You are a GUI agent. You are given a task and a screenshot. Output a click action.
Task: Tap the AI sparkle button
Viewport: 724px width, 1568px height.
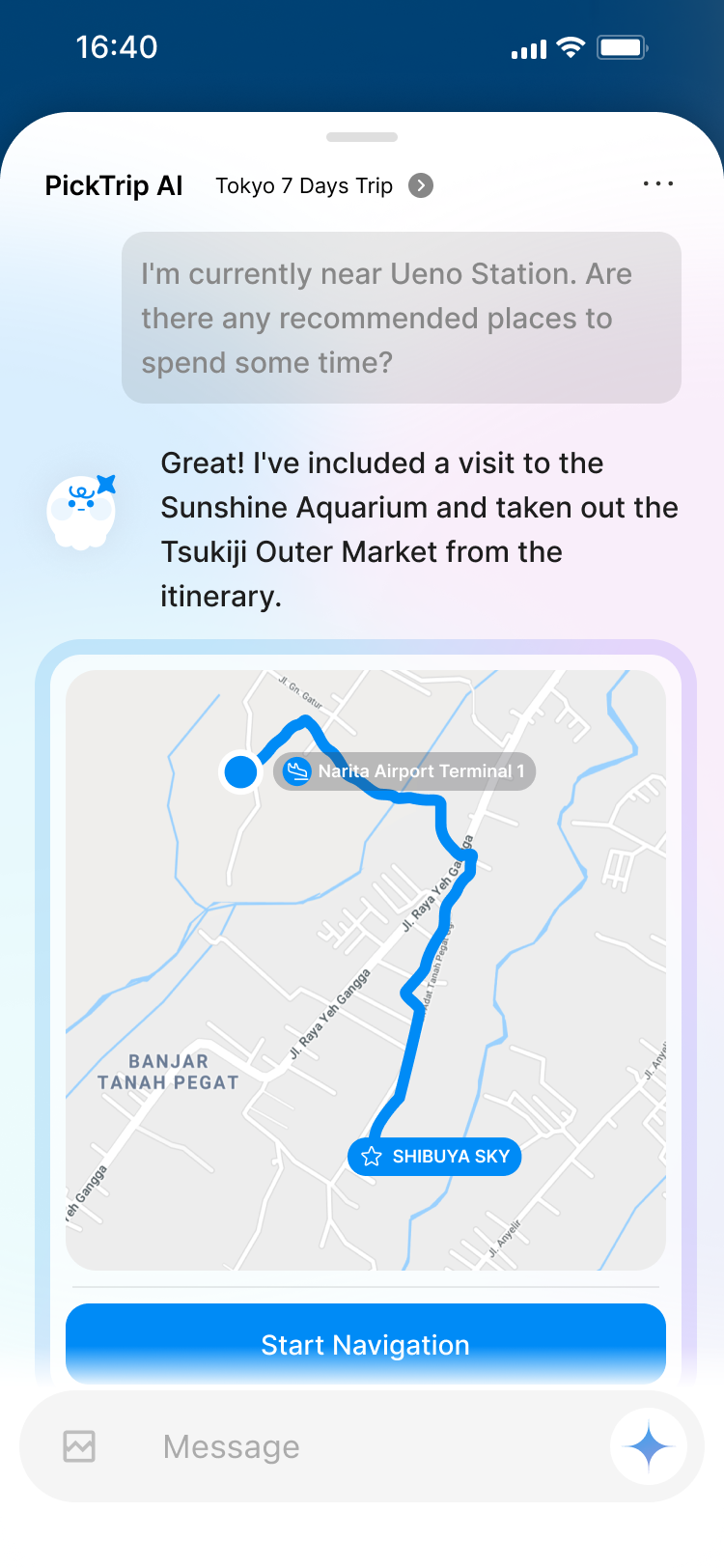tap(649, 1446)
